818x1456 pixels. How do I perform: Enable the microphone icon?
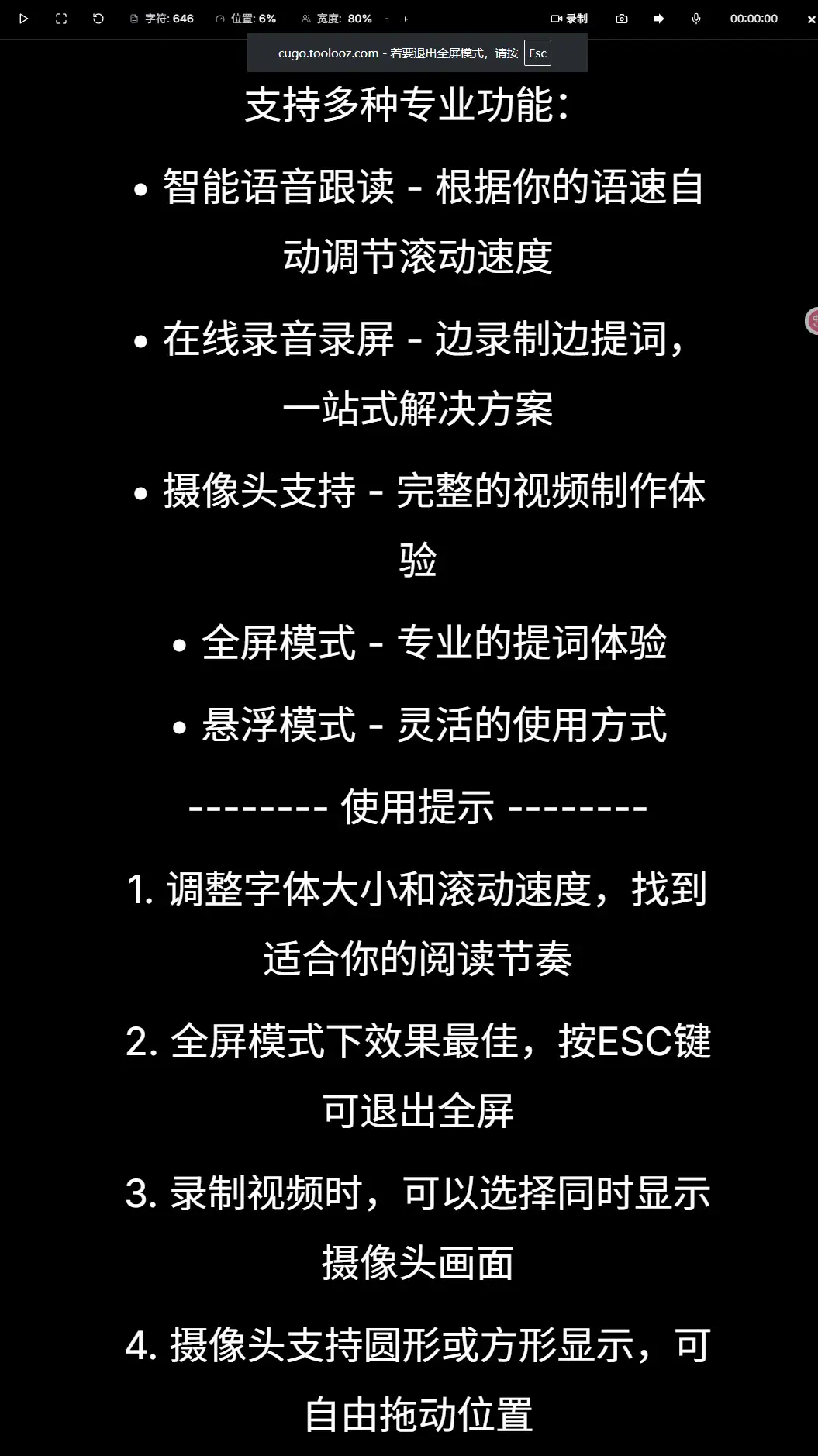(696, 19)
